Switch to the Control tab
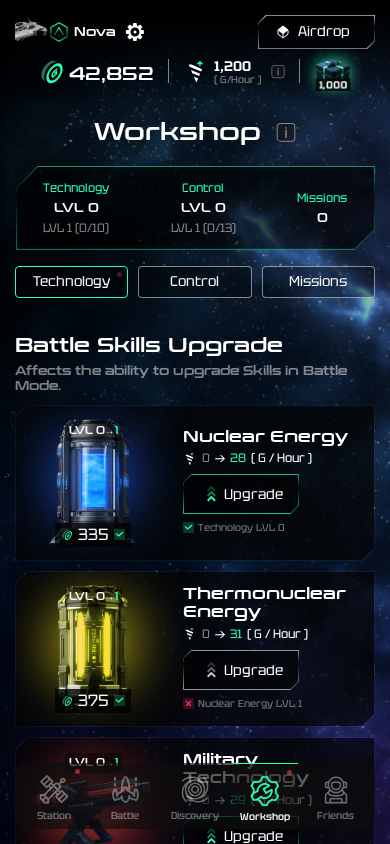Screen dimensions: 390x844 (195, 282)
